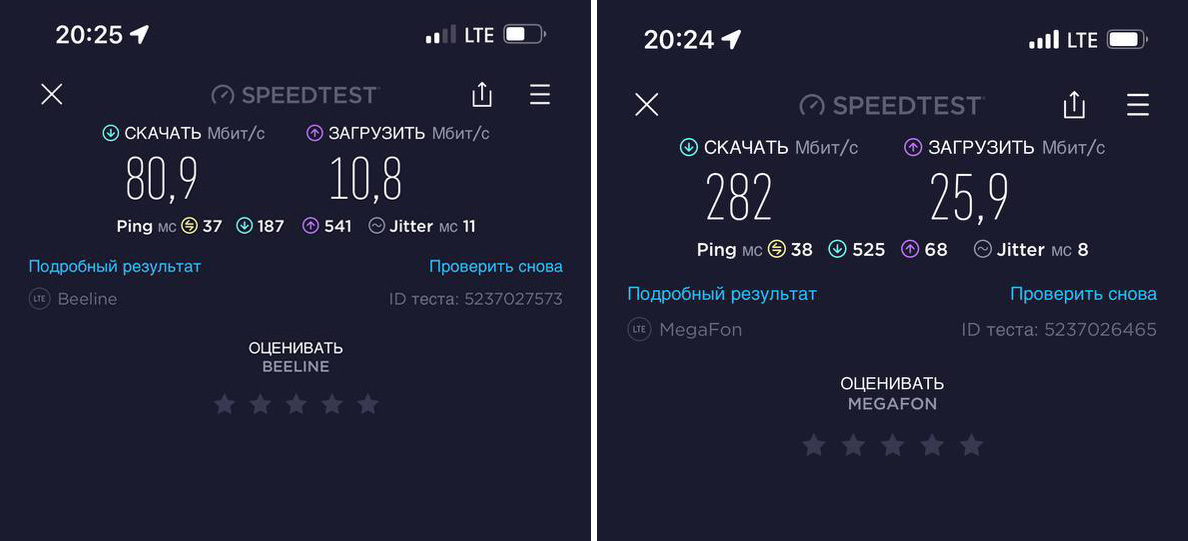Share the MegaFon 282 Мбит/с result
This screenshot has width=1188, height=541.
coord(1074,105)
